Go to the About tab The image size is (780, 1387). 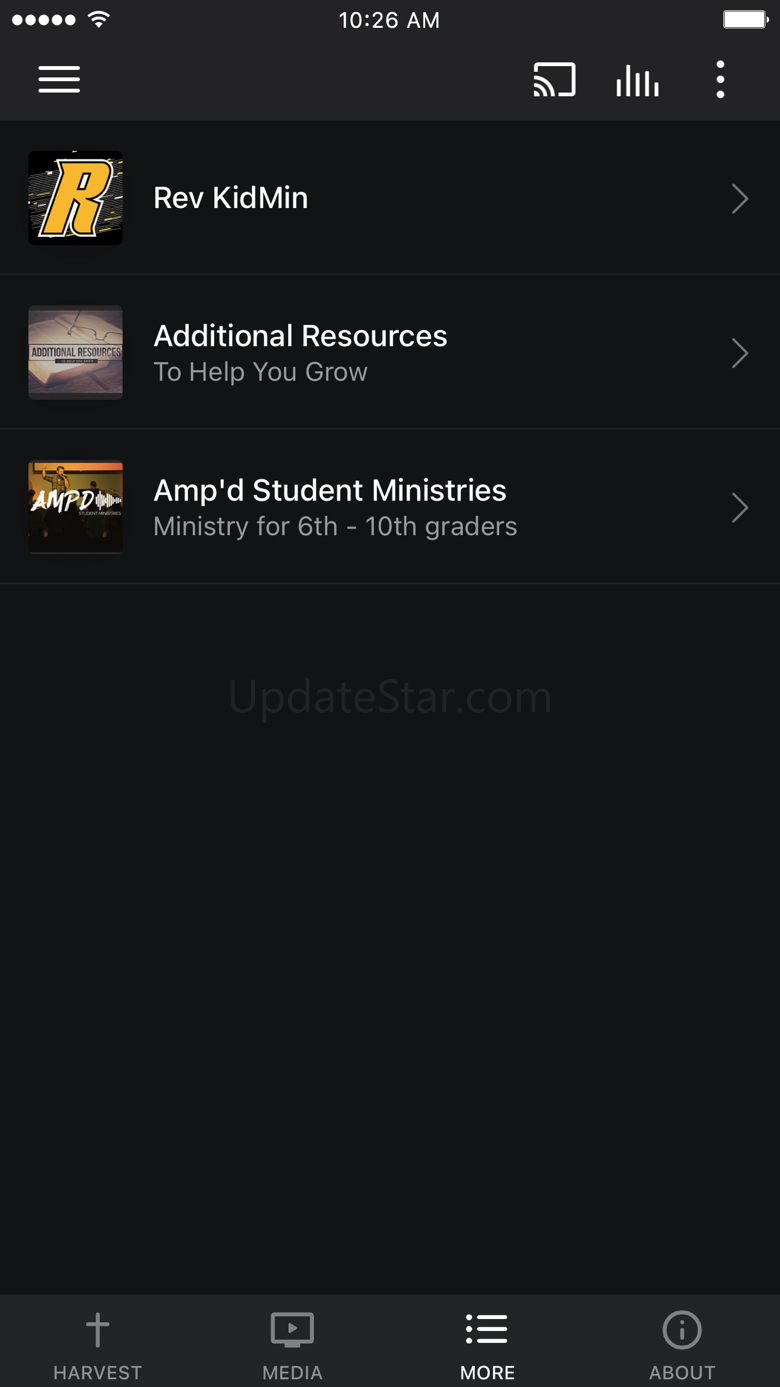(682, 1343)
